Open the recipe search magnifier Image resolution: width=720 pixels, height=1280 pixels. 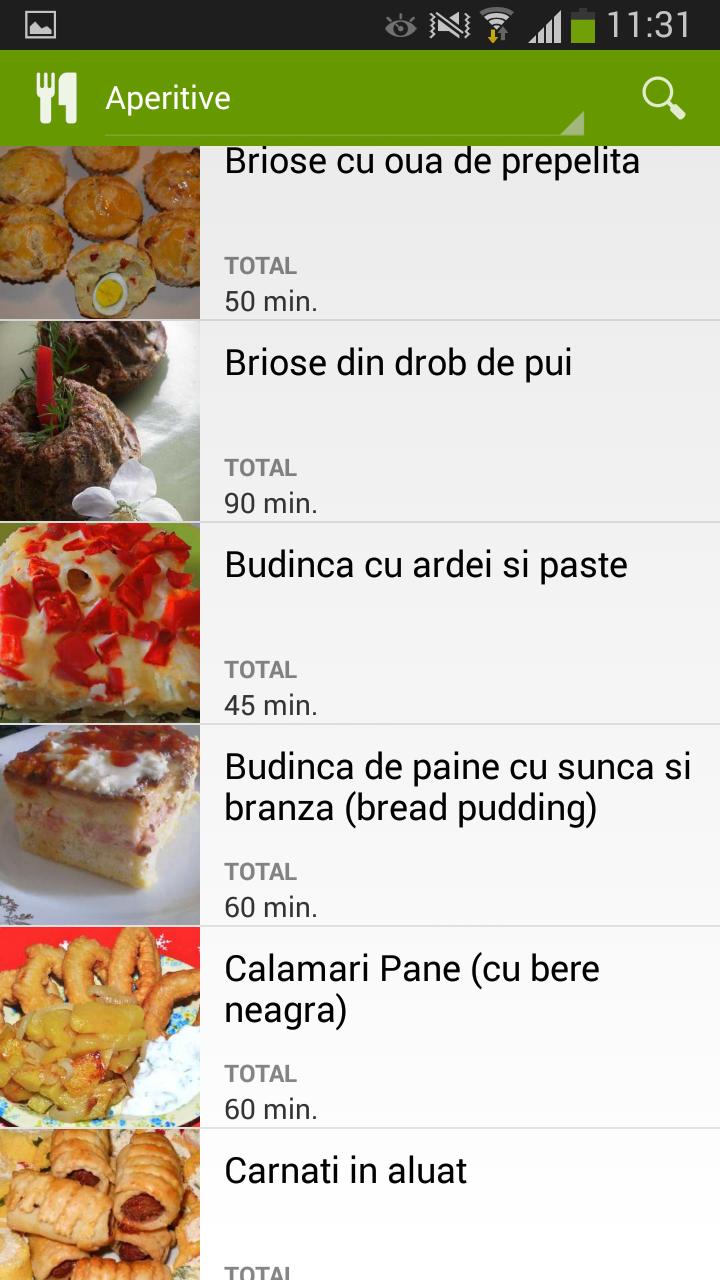click(x=661, y=96)
